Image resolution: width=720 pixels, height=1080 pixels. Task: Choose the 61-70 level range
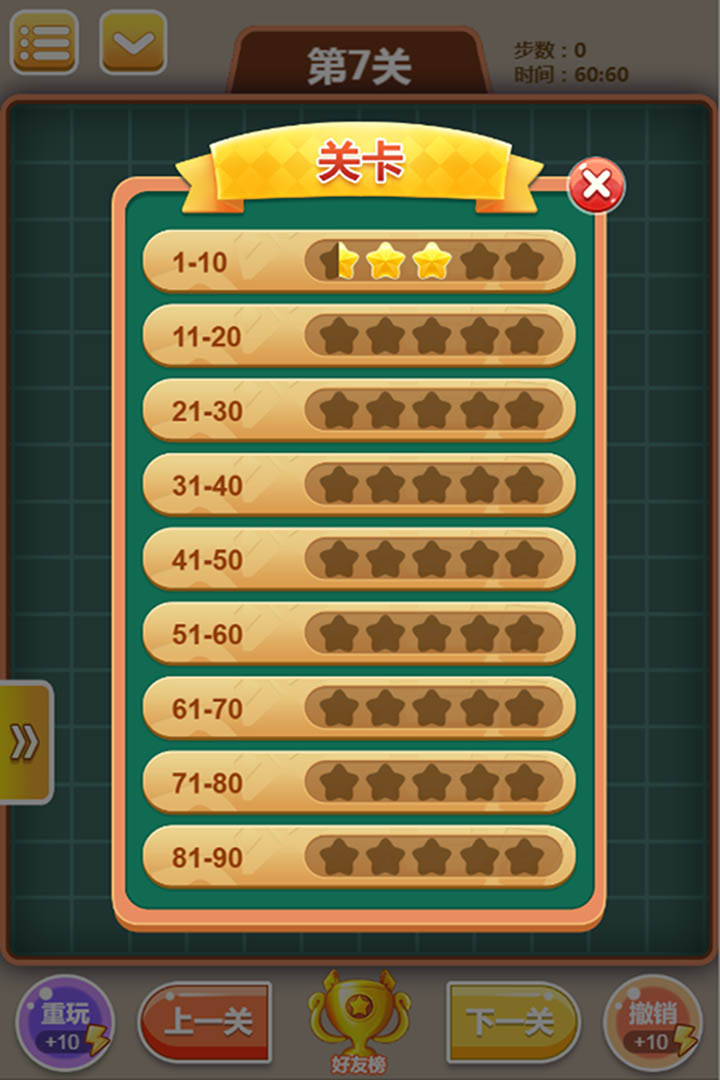click(x=359, y=708)
